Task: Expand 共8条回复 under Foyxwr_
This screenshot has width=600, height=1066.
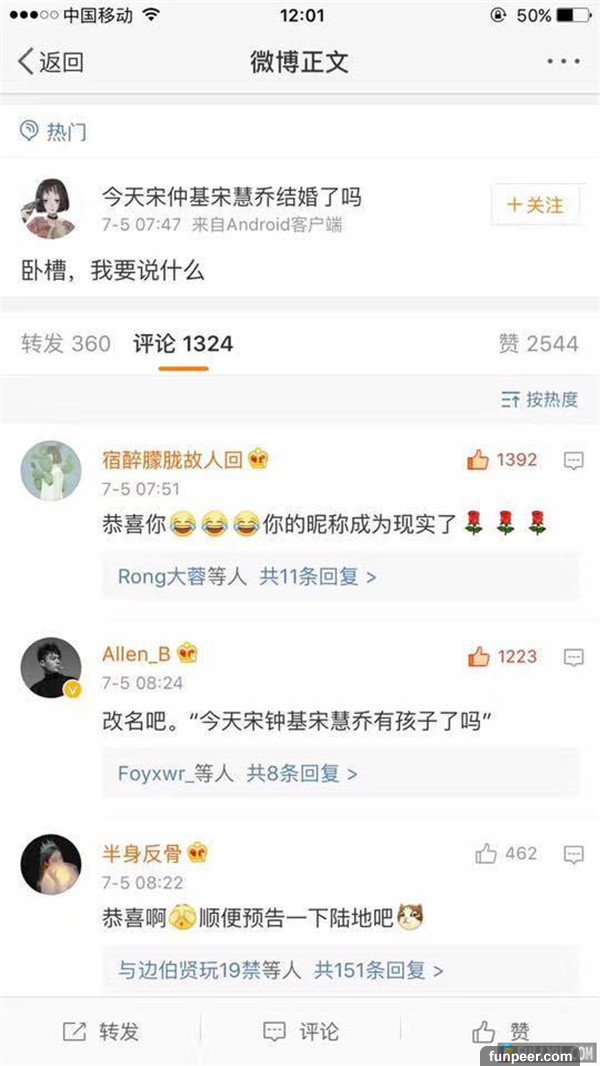Action: pyautogui.click(x=302, y=773)
